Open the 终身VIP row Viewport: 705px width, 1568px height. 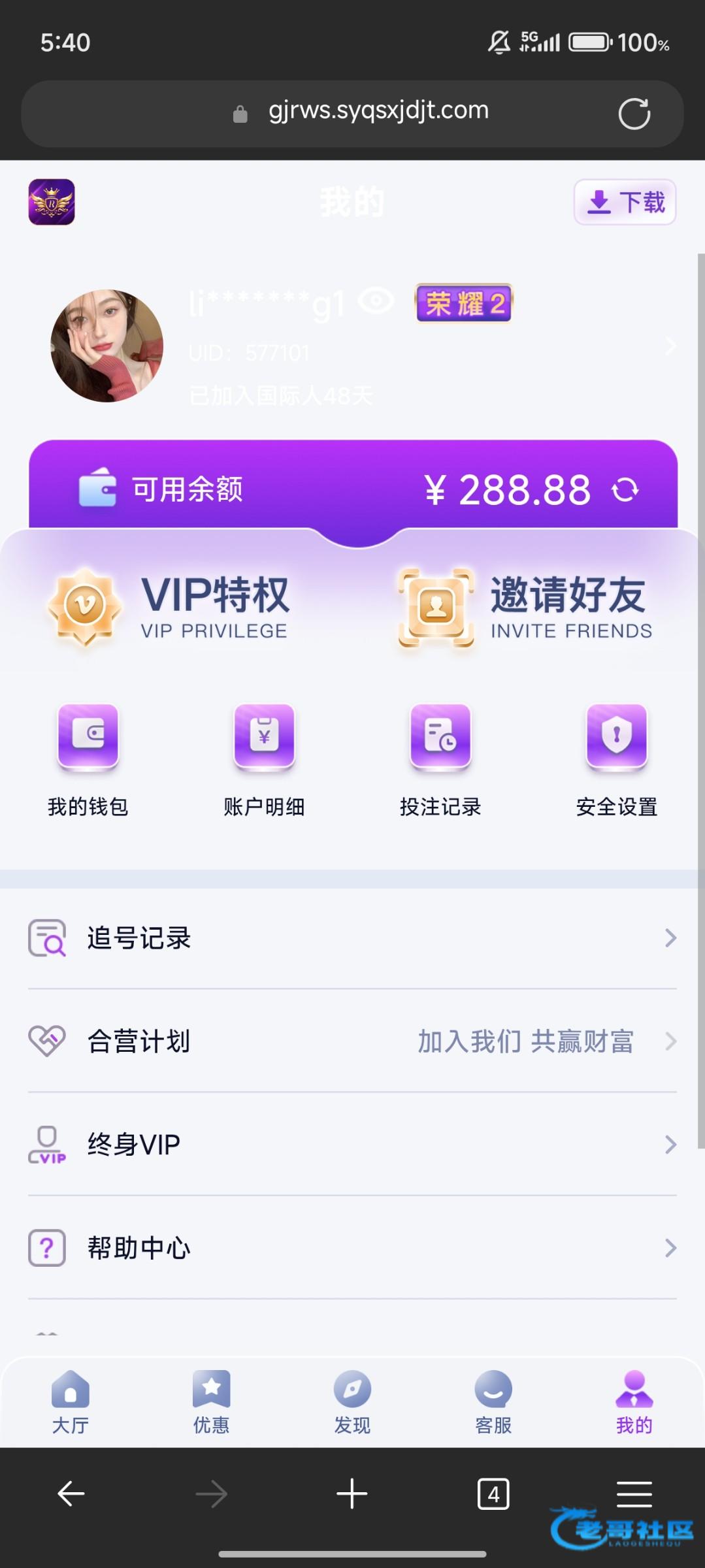(352, 1144)
